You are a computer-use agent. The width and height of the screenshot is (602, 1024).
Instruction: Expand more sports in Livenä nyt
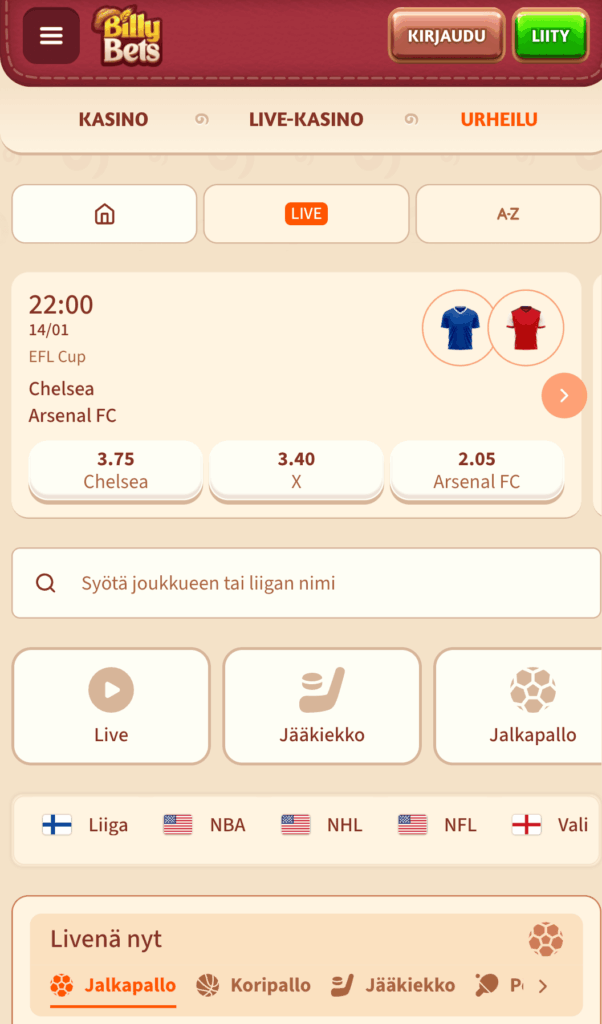pyautogui.click(x=543, y=986)
